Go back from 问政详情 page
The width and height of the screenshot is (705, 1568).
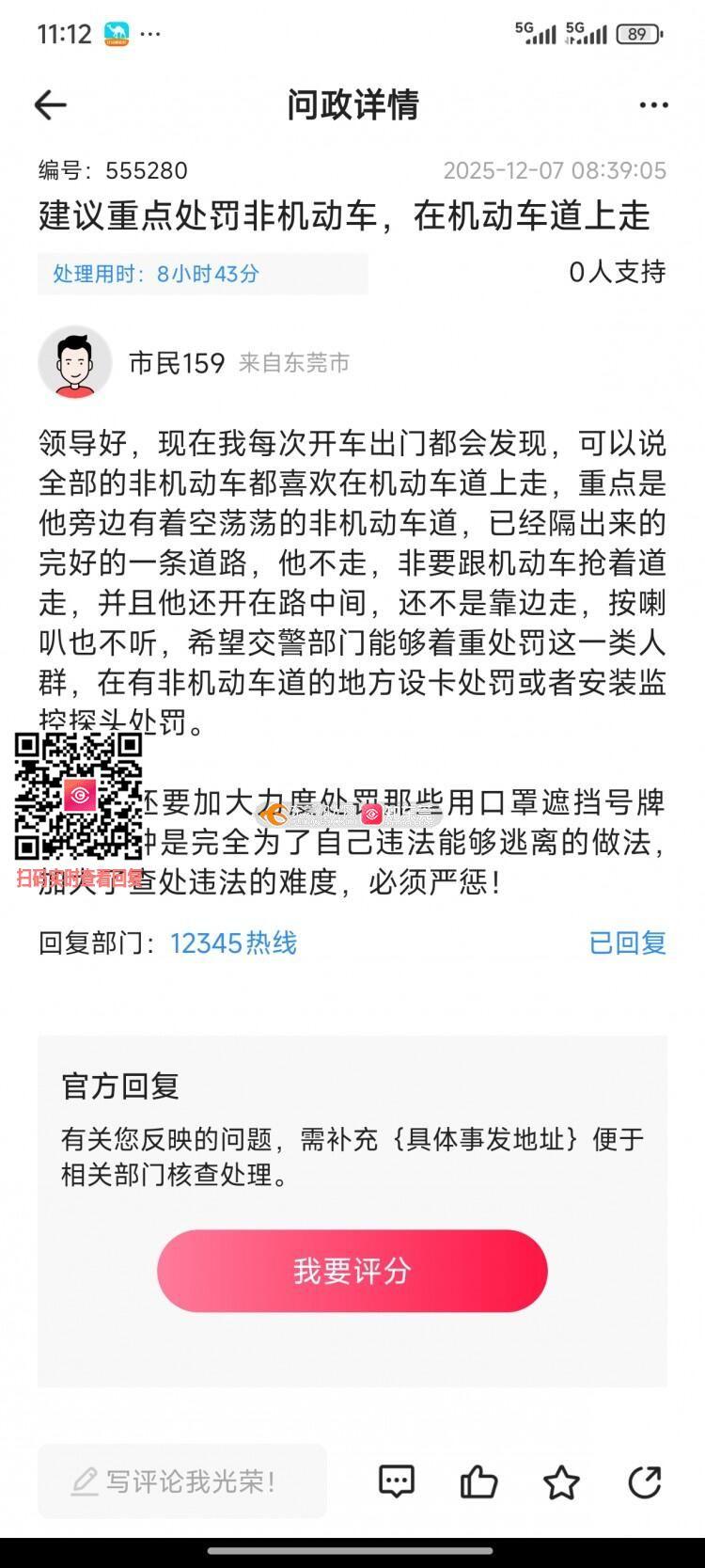pyautogui.click(x=50, y=104)
